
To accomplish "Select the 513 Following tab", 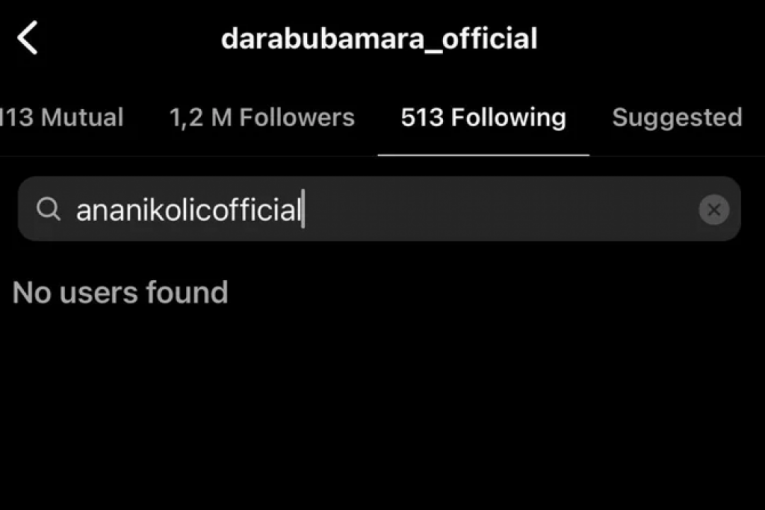I will click(x=483, y=118).
